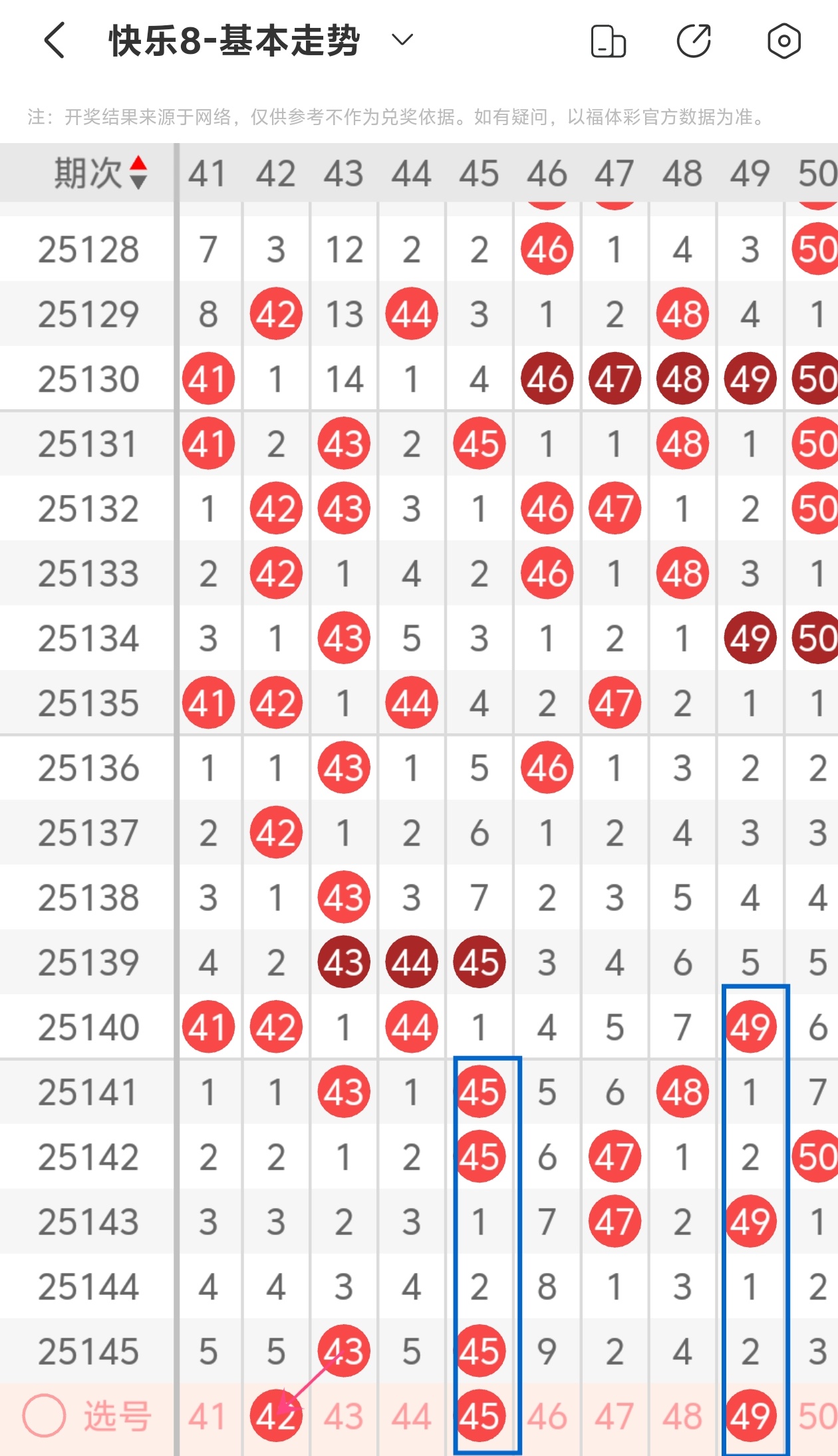Select number 46 in 选号 row
Viewport: 838px width, 1456px height.
[x=547, y=1416]
